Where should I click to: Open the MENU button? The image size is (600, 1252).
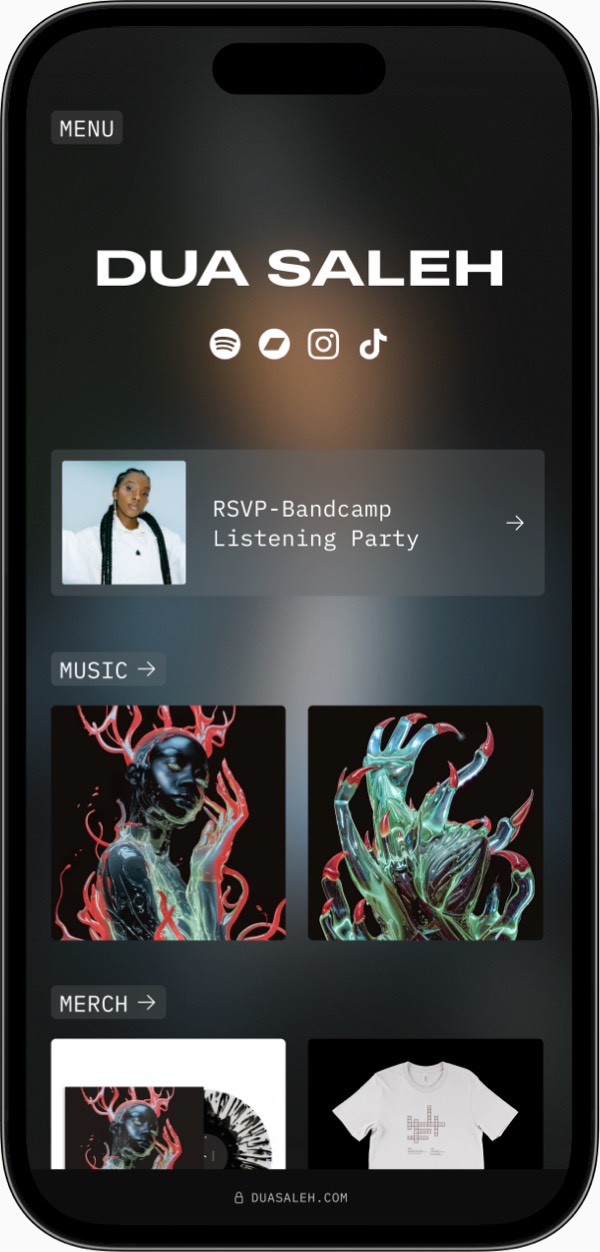click(87, 128)
